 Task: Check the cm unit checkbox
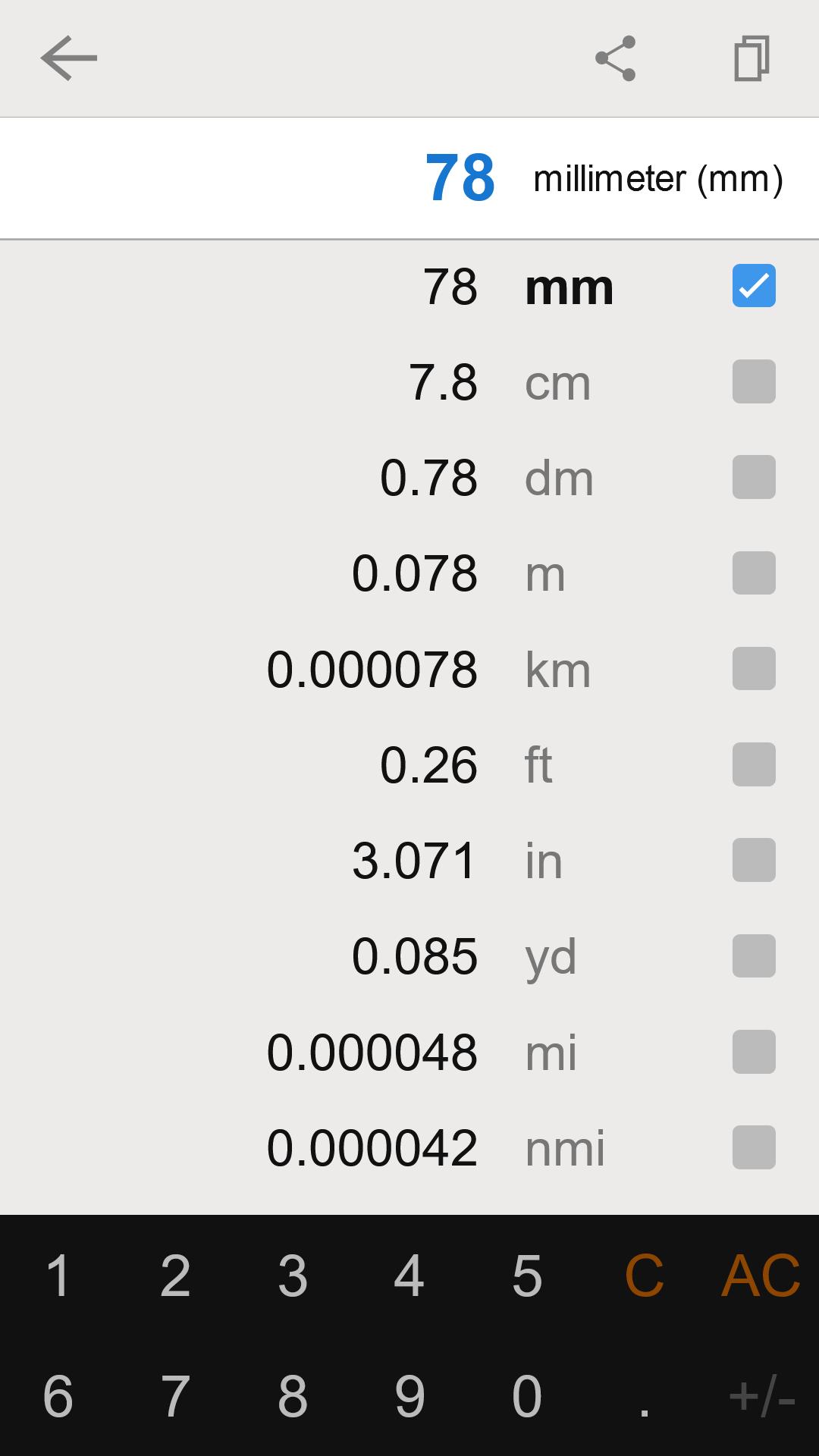point(753,381)
